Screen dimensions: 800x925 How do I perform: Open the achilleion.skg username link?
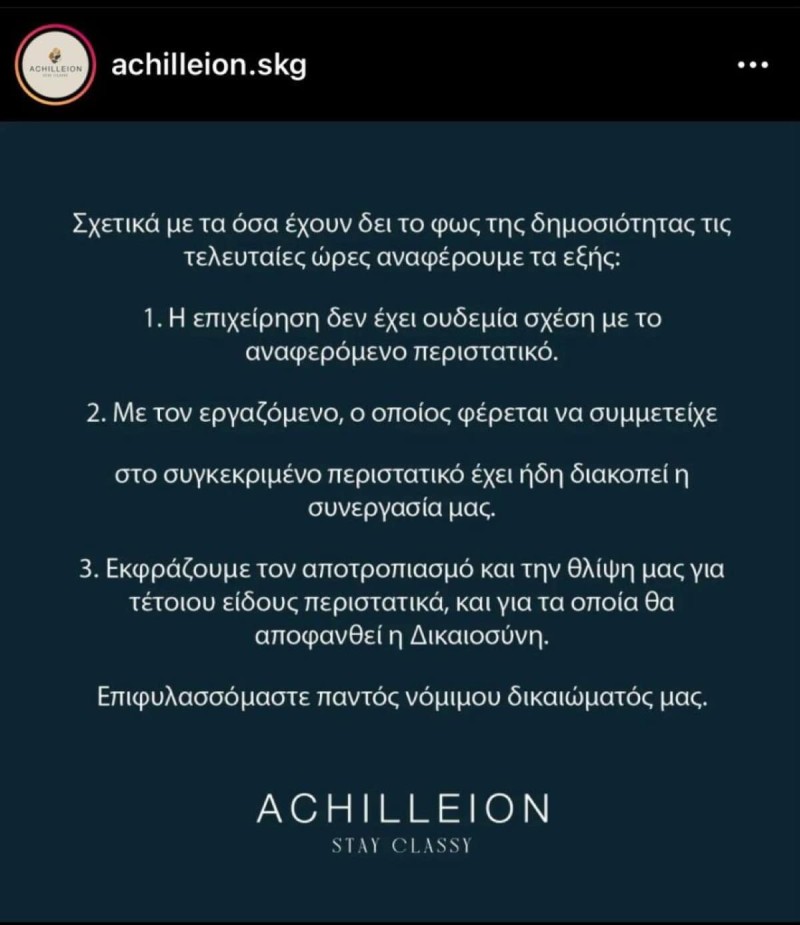(209, 64)
